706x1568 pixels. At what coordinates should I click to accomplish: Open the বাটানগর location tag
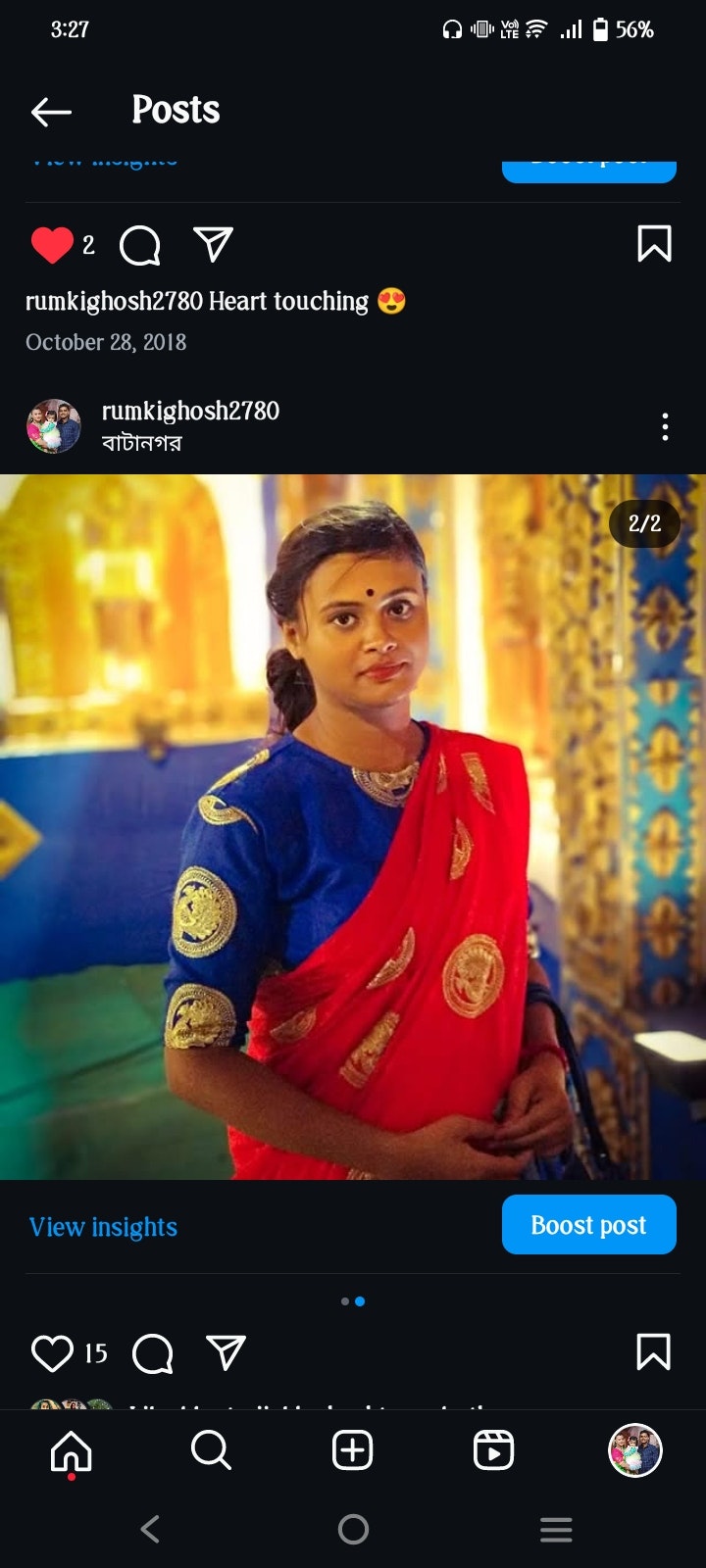pos(141,443)
